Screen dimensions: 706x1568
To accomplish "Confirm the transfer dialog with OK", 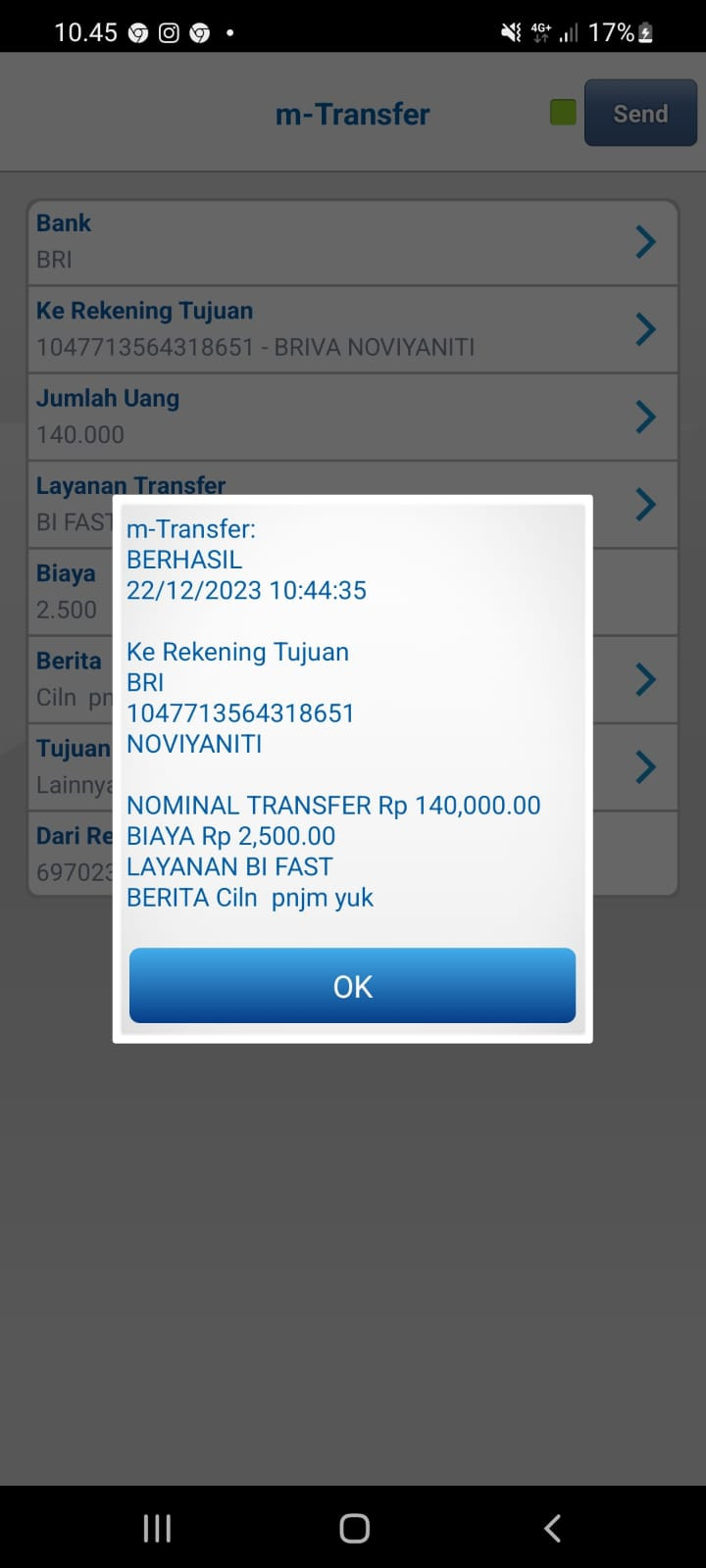I will 352,986.
